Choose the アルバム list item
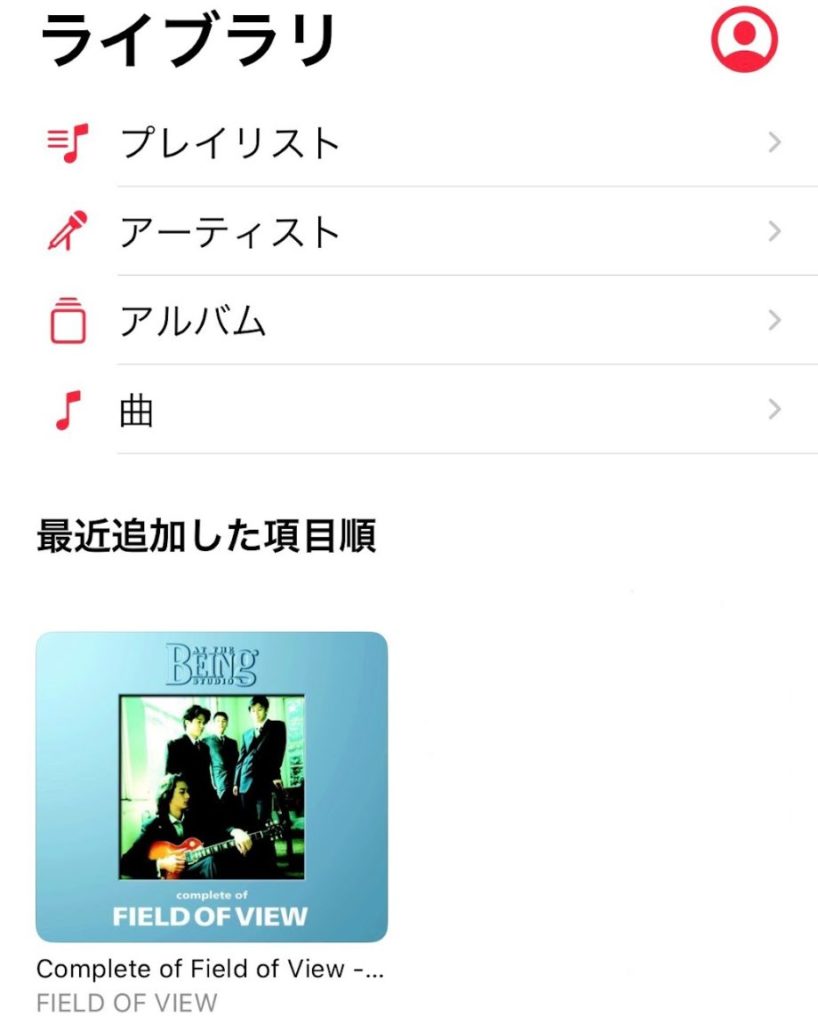The width and height of the screenshot is (818, 1024). (x=196, y=319)
